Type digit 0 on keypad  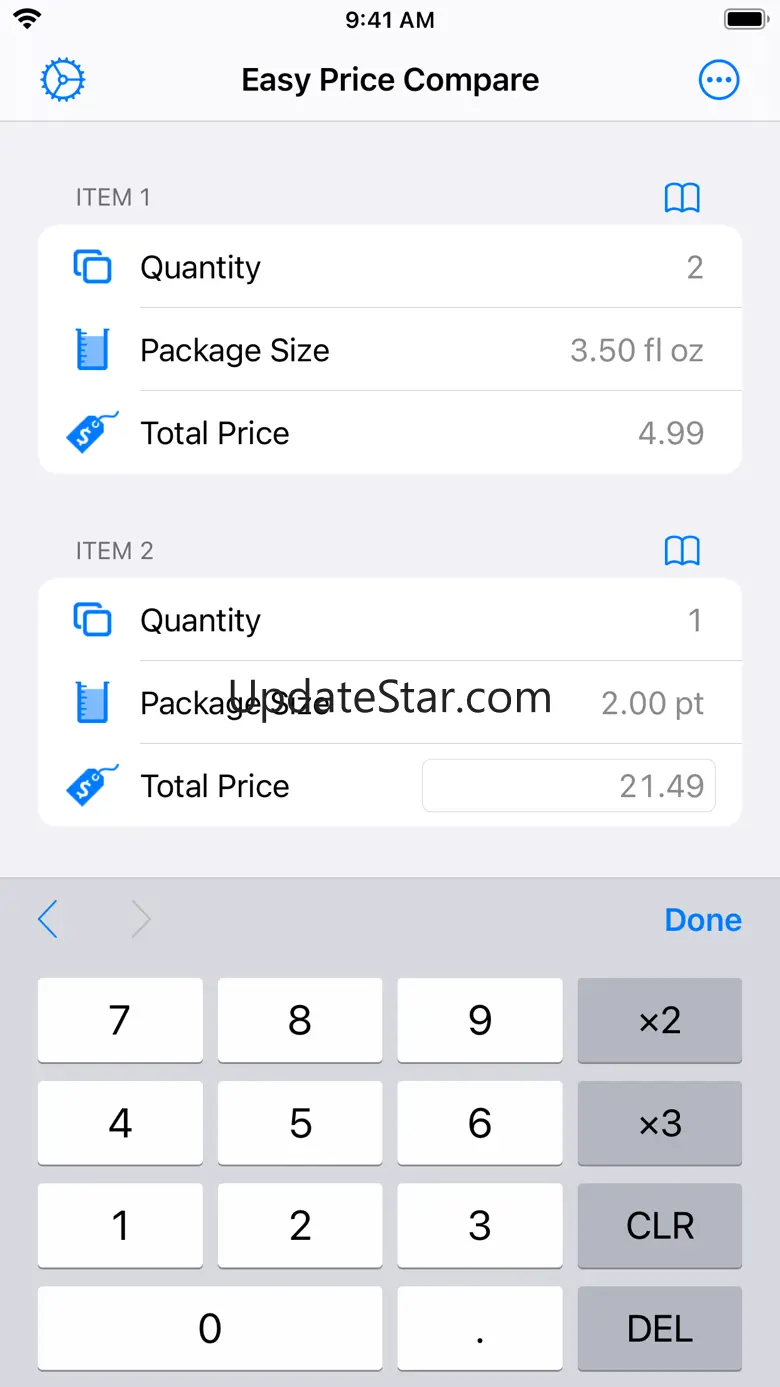(210, 1328)
